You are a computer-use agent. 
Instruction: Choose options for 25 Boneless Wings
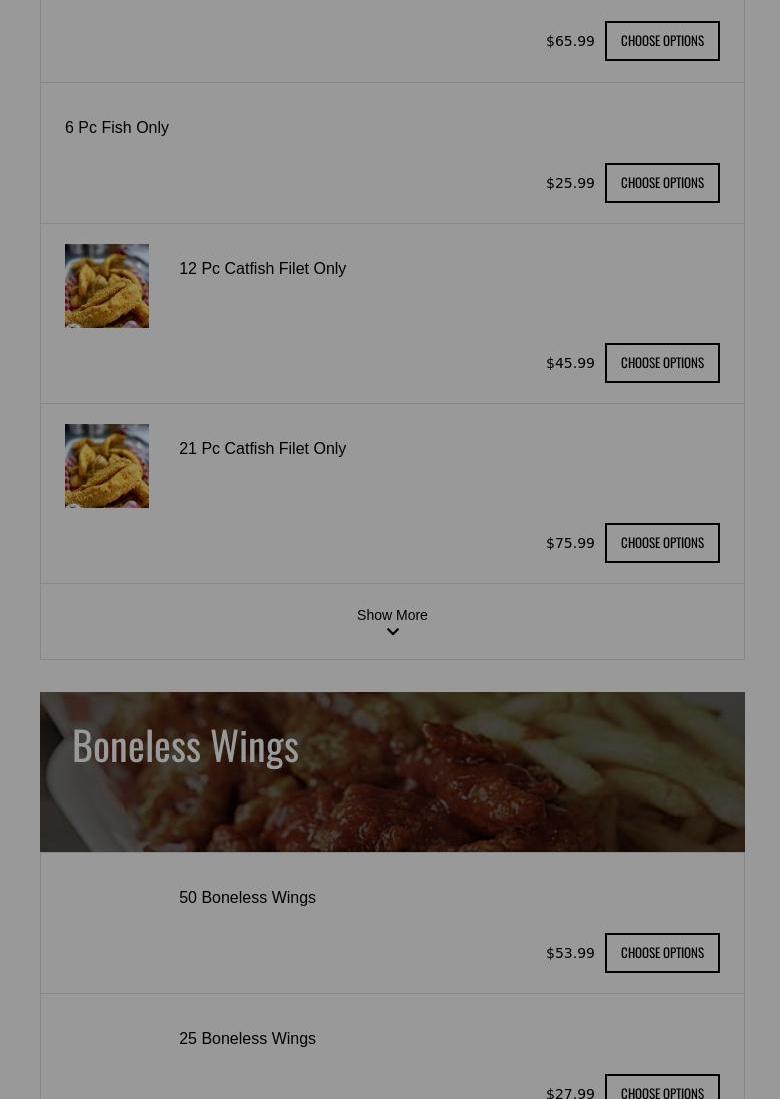point(662,1089)
